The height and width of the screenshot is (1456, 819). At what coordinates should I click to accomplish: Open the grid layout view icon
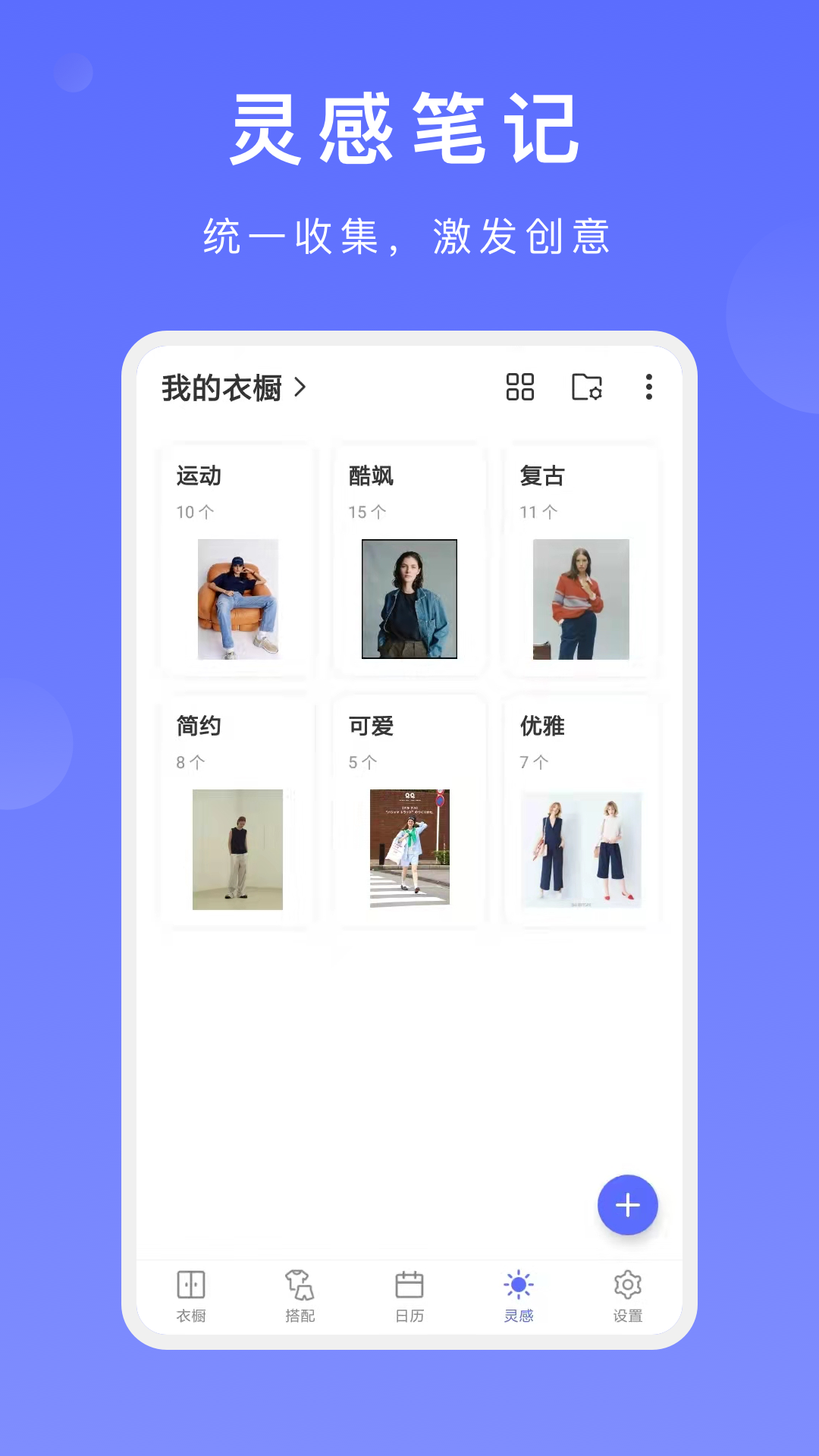(x=520, y=388)
